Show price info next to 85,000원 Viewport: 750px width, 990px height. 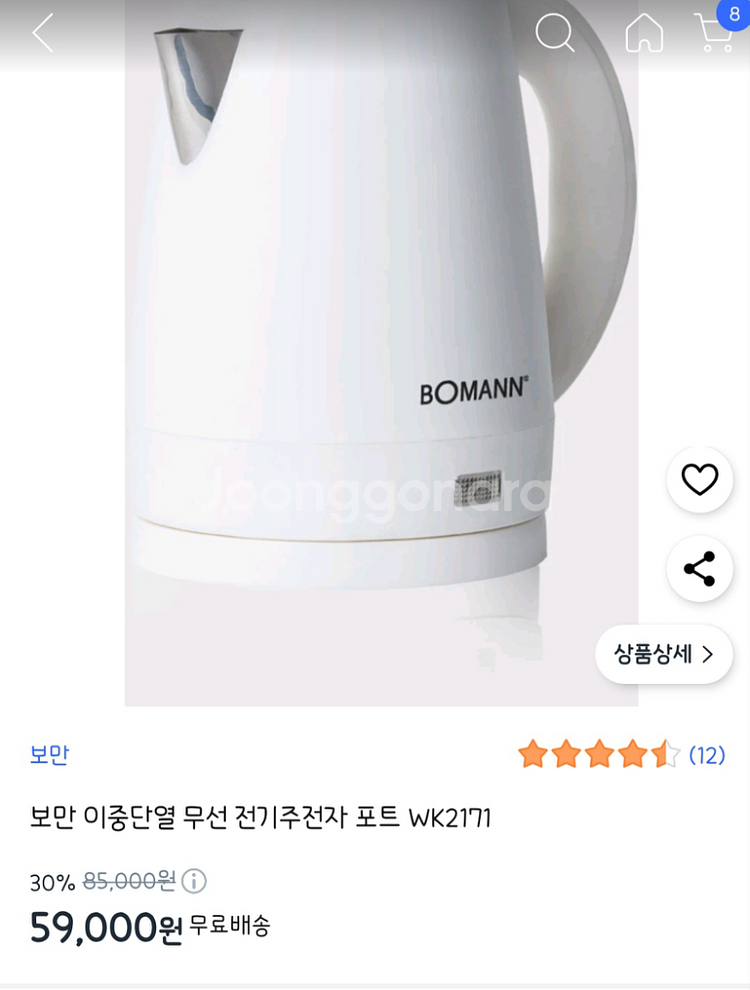193,881
